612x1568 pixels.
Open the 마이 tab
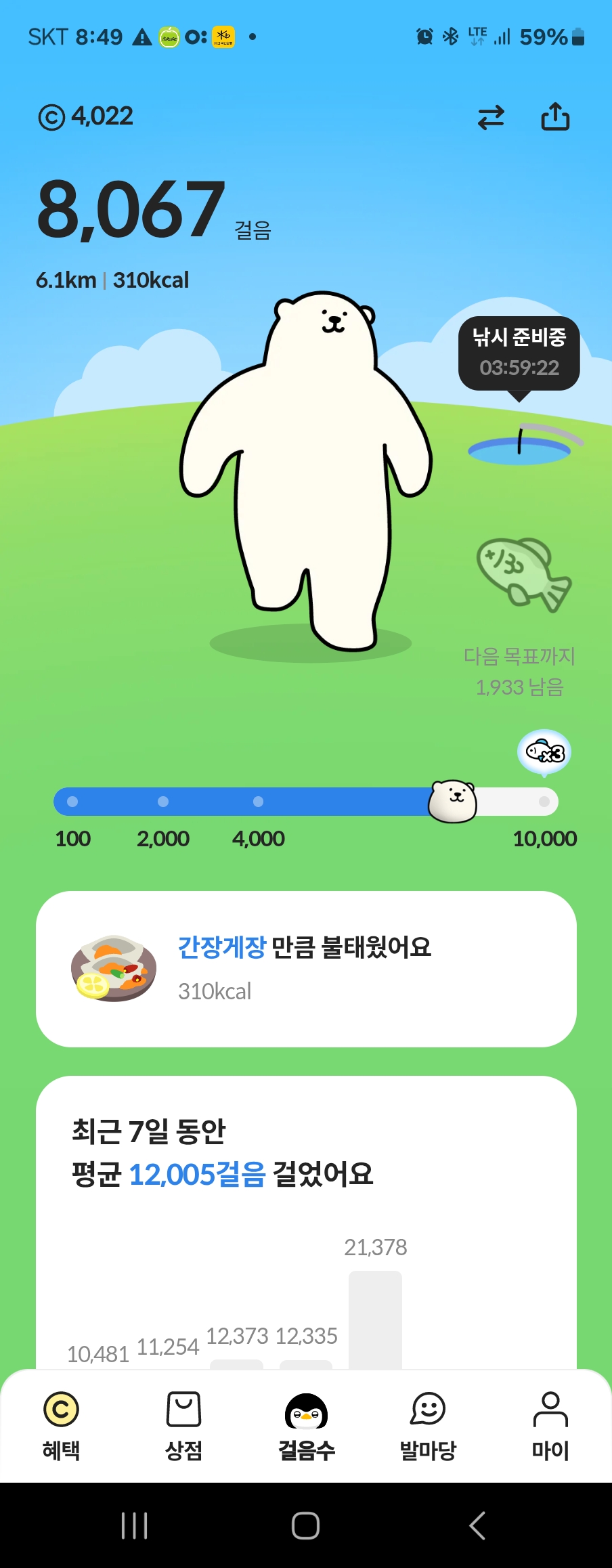tap(550, 1424)
